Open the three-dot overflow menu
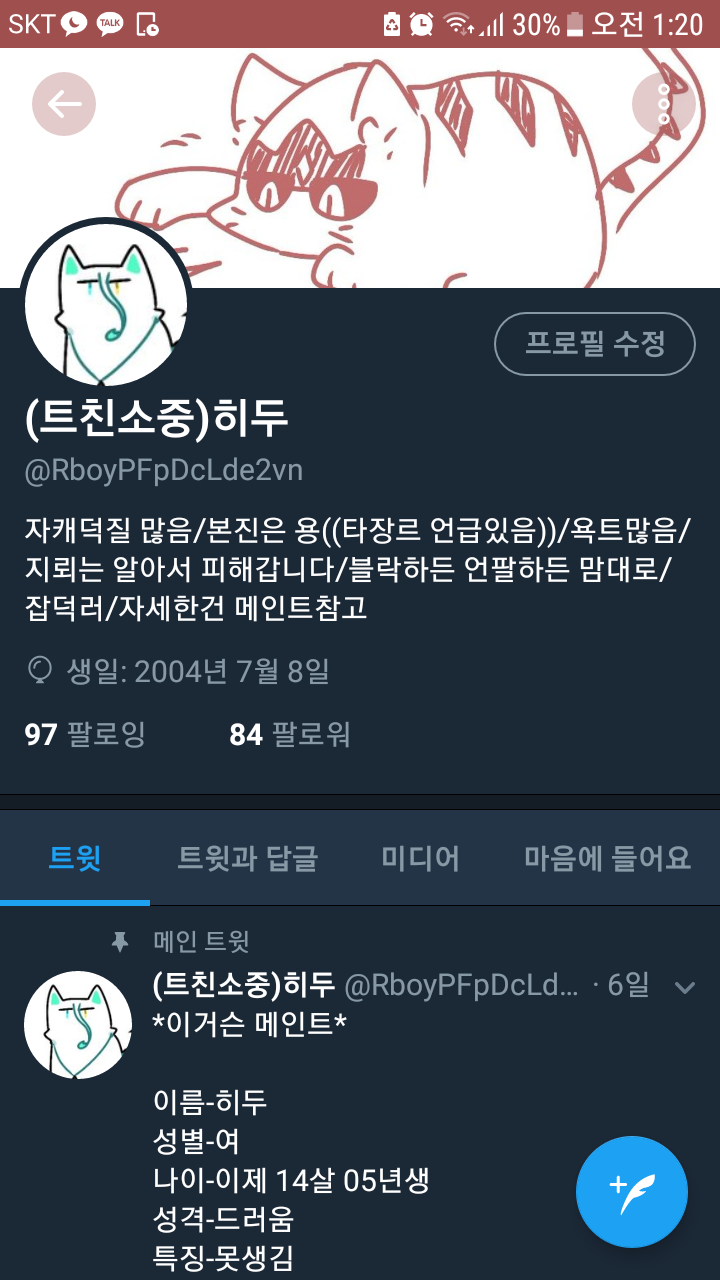Viewport: 720px width, 1280px height. 664,104
